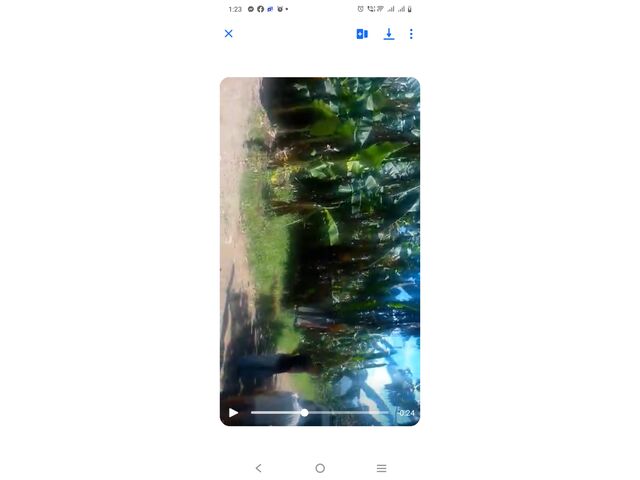This screenshot has height=480, width=640.
Task: Go back using system navigation
Action: point(258,468)
